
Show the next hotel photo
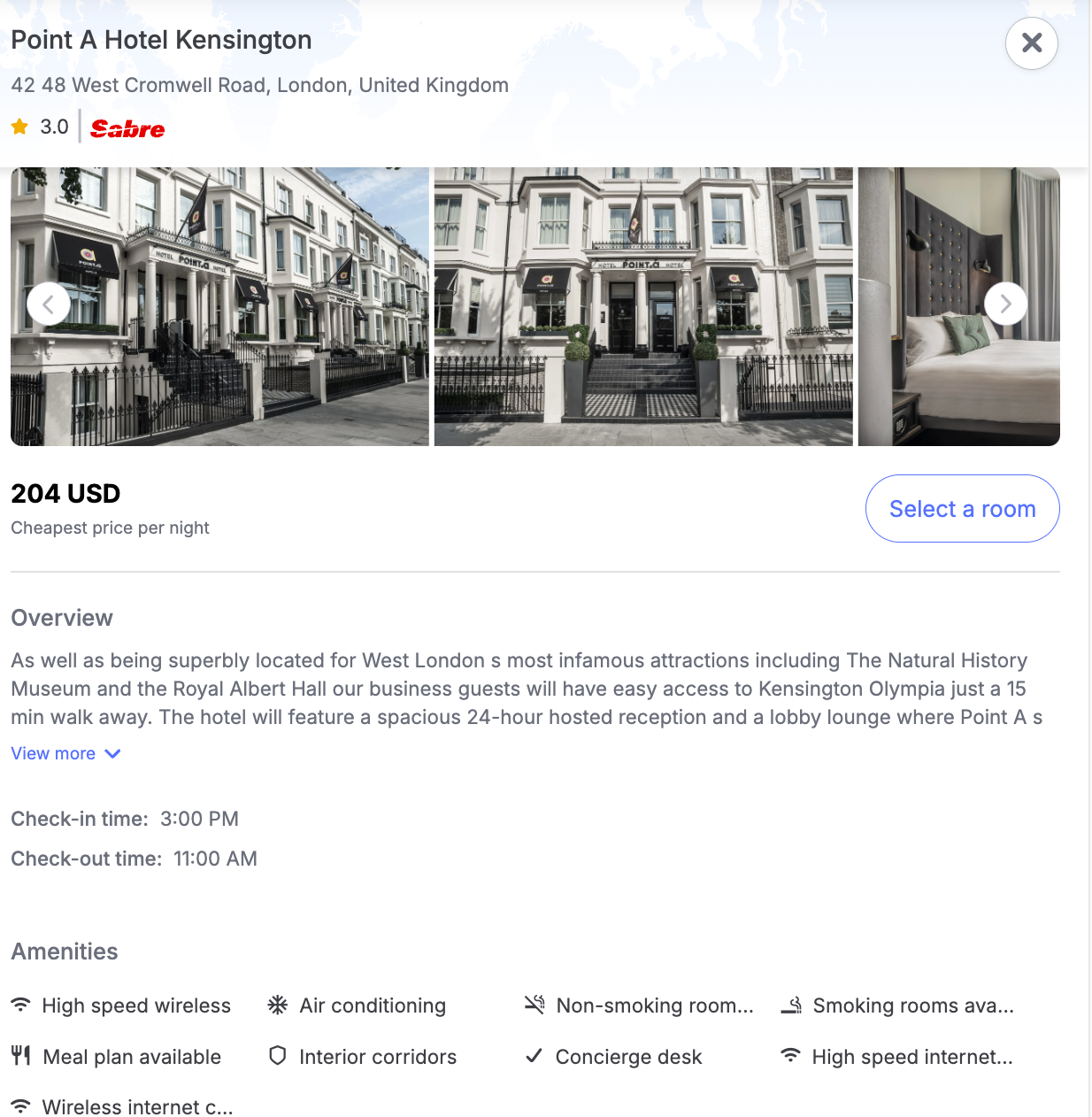click(1005, 304)
